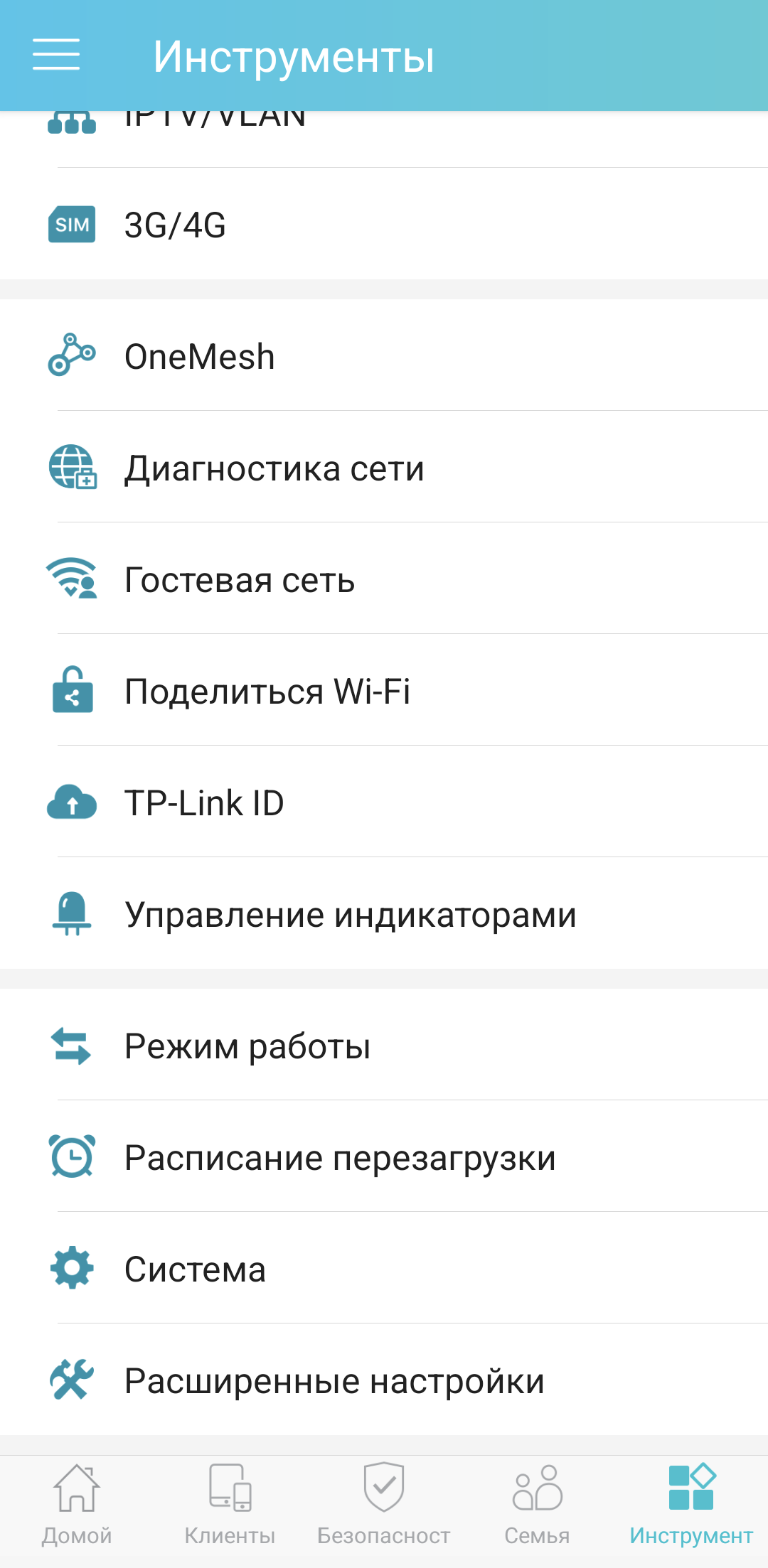768x1568 pixels.
Task: Open the 3G/4G settings
Action: click(x=384, y=225)
